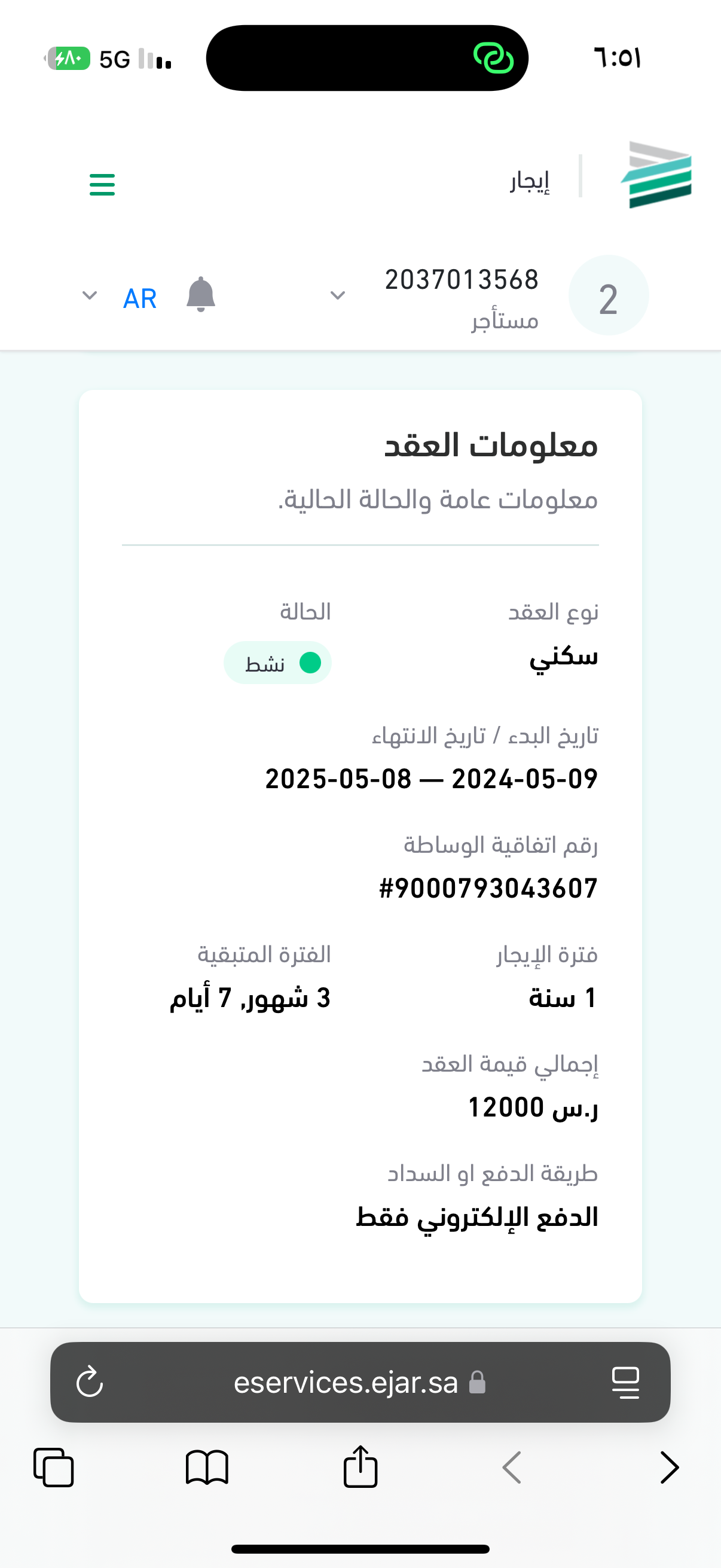Open the hamburger menu
721x1568 pixels.
pos(102,184)
